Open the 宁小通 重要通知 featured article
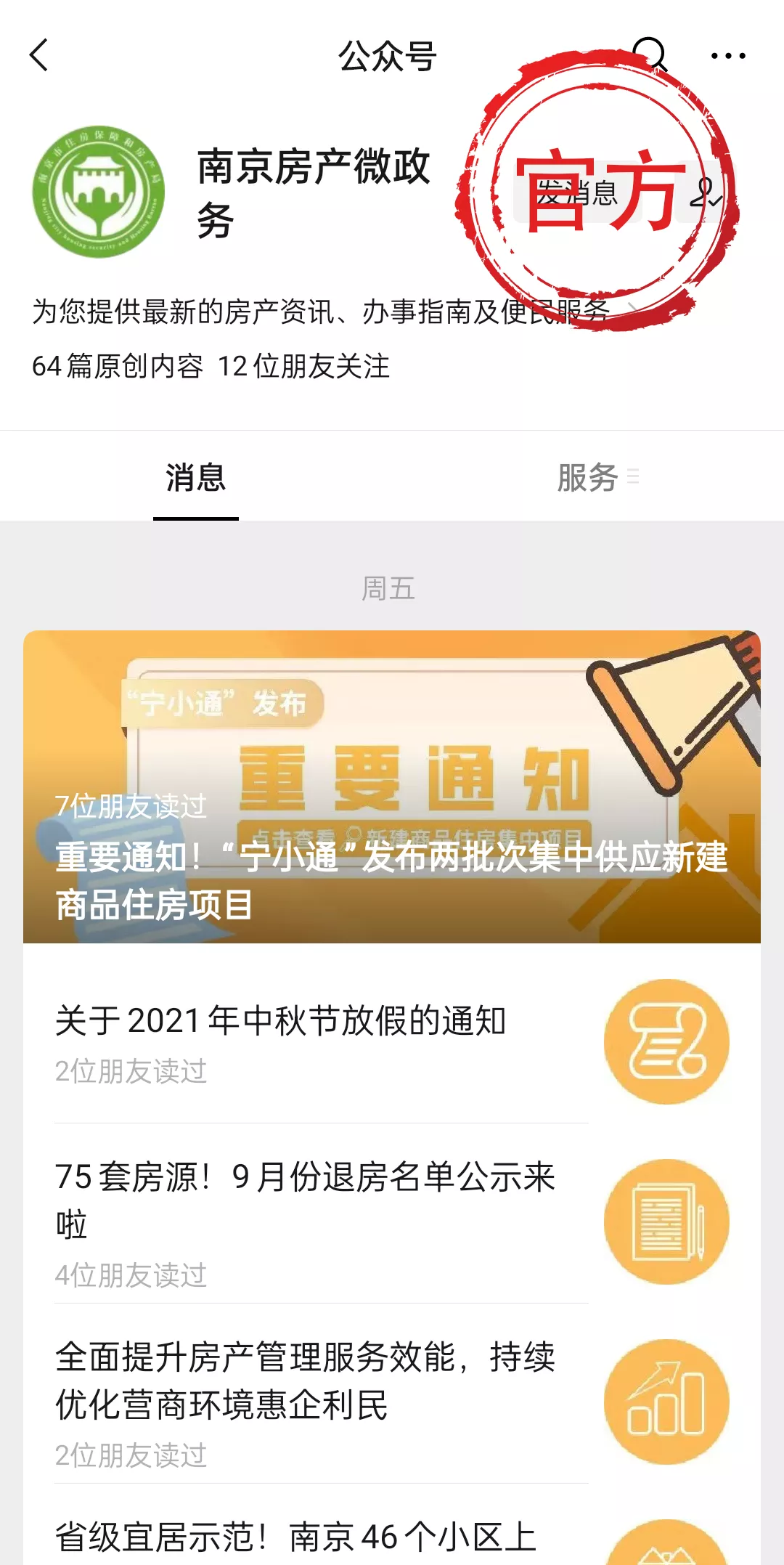 point(392,786)
